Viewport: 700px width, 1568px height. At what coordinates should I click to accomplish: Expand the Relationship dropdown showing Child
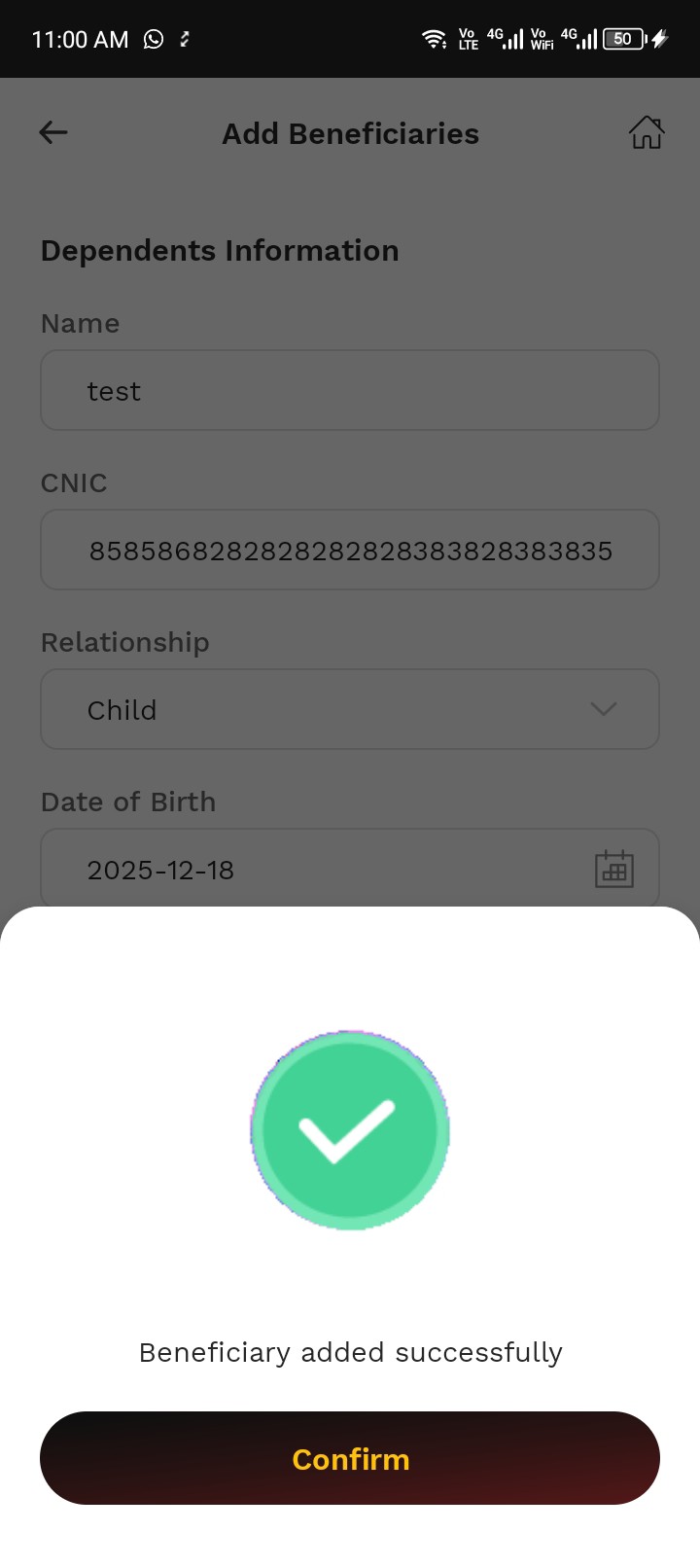[350, 710]
